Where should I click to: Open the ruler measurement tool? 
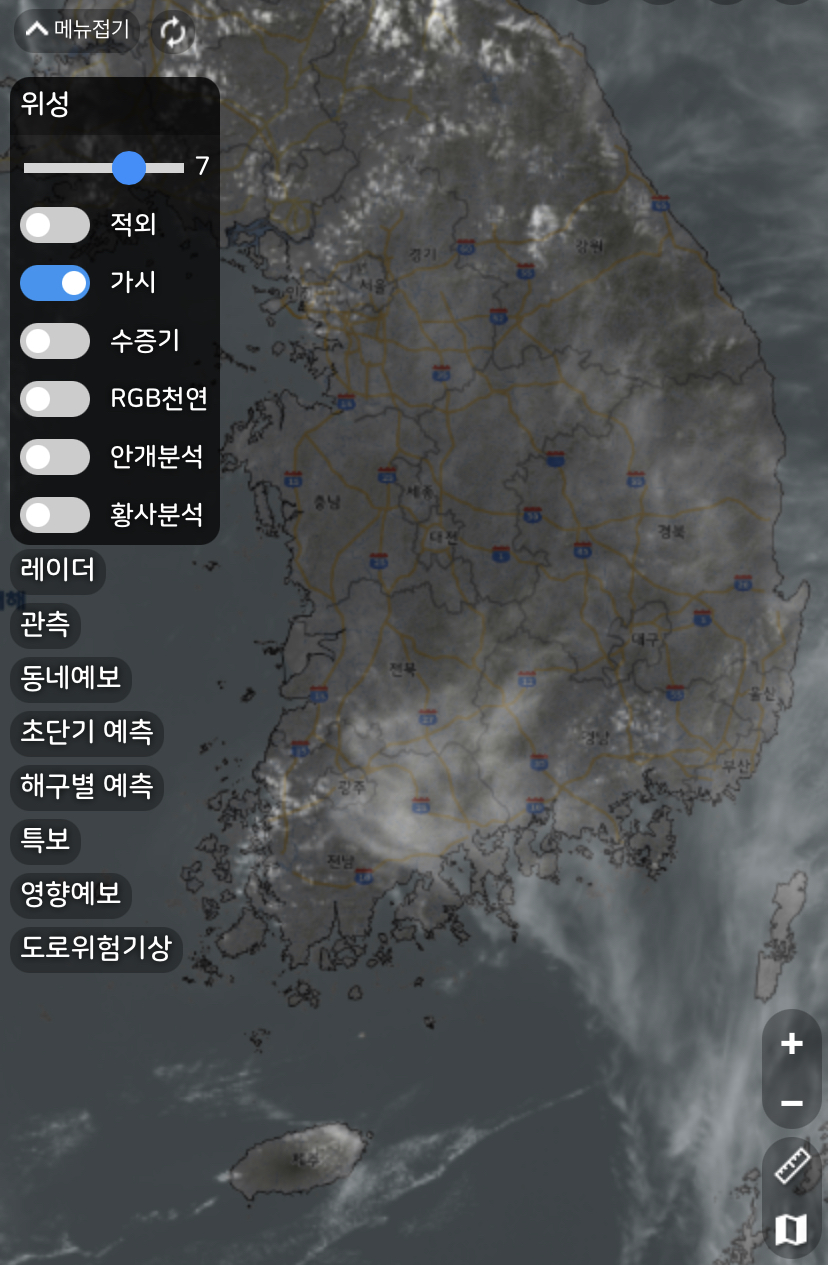coord(791,1166)
